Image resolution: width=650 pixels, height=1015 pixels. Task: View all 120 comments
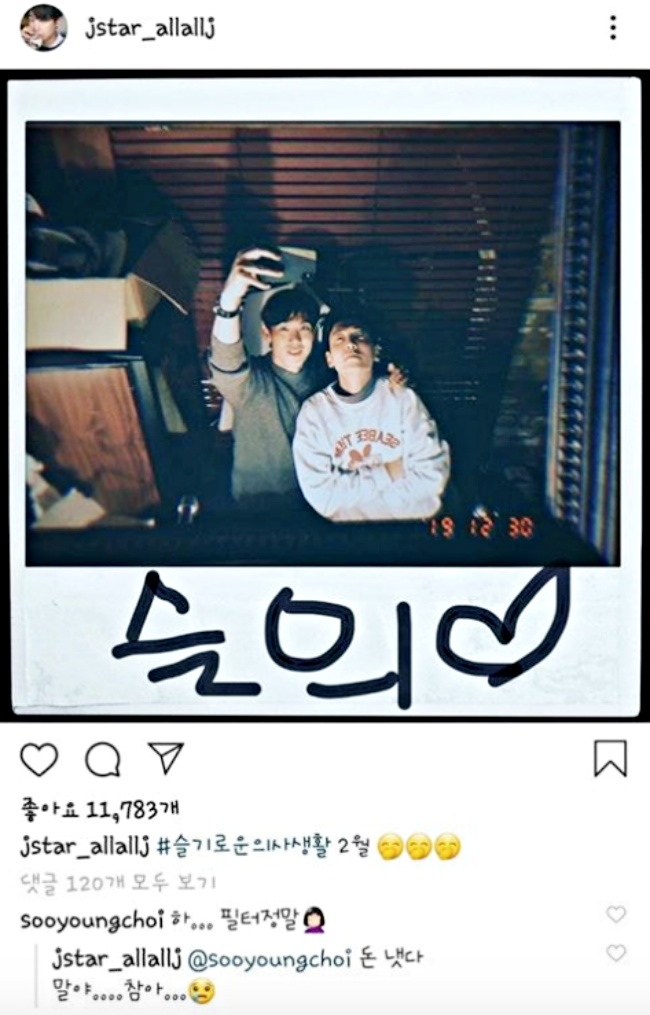[x=118, y=883]
